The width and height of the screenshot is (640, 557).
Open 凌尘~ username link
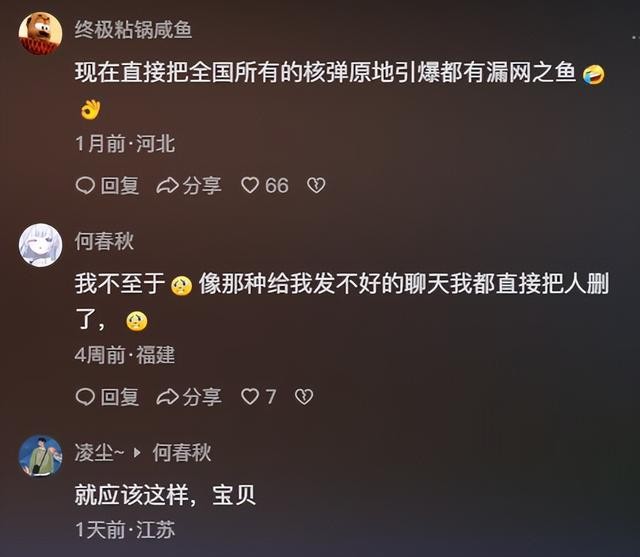[x=99, y=453]
